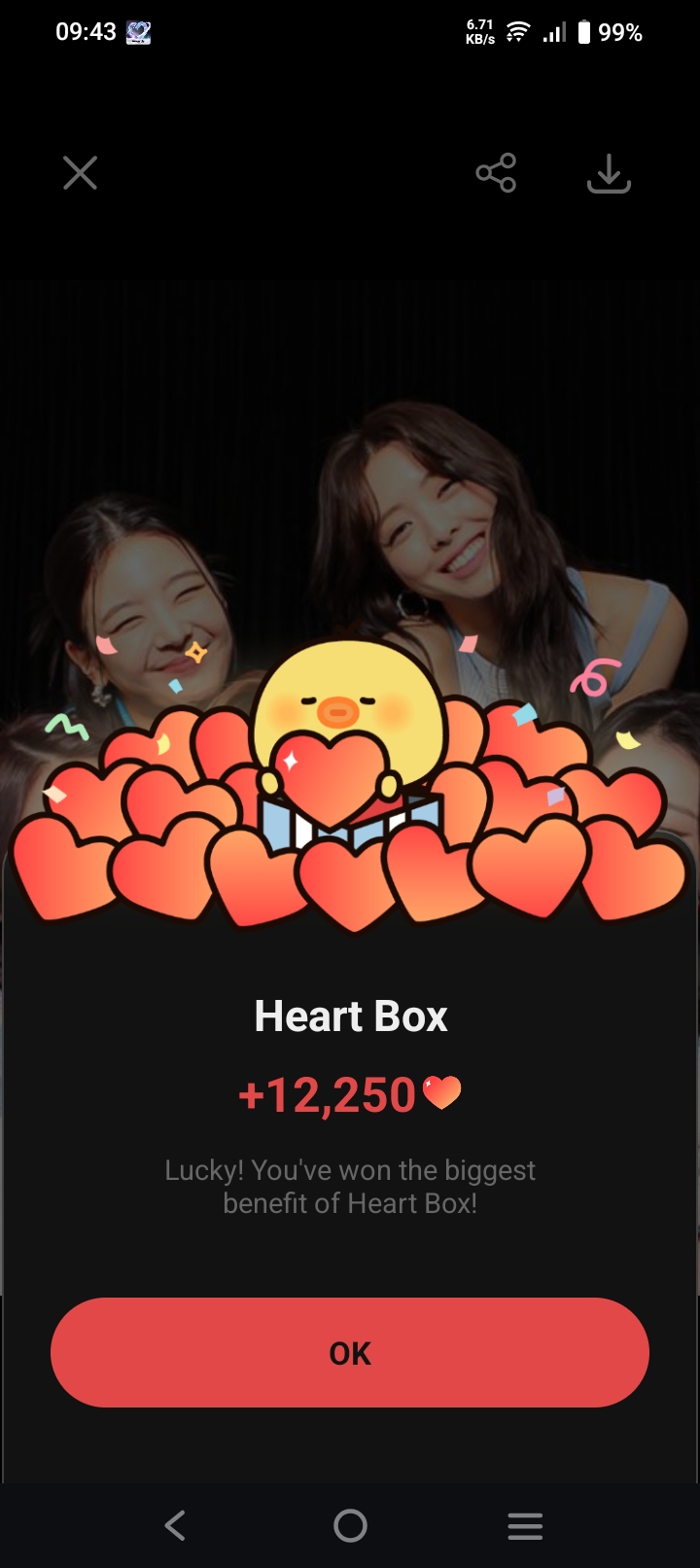
Task: Go back using the system back button
Action: (x=175, y=1525)
